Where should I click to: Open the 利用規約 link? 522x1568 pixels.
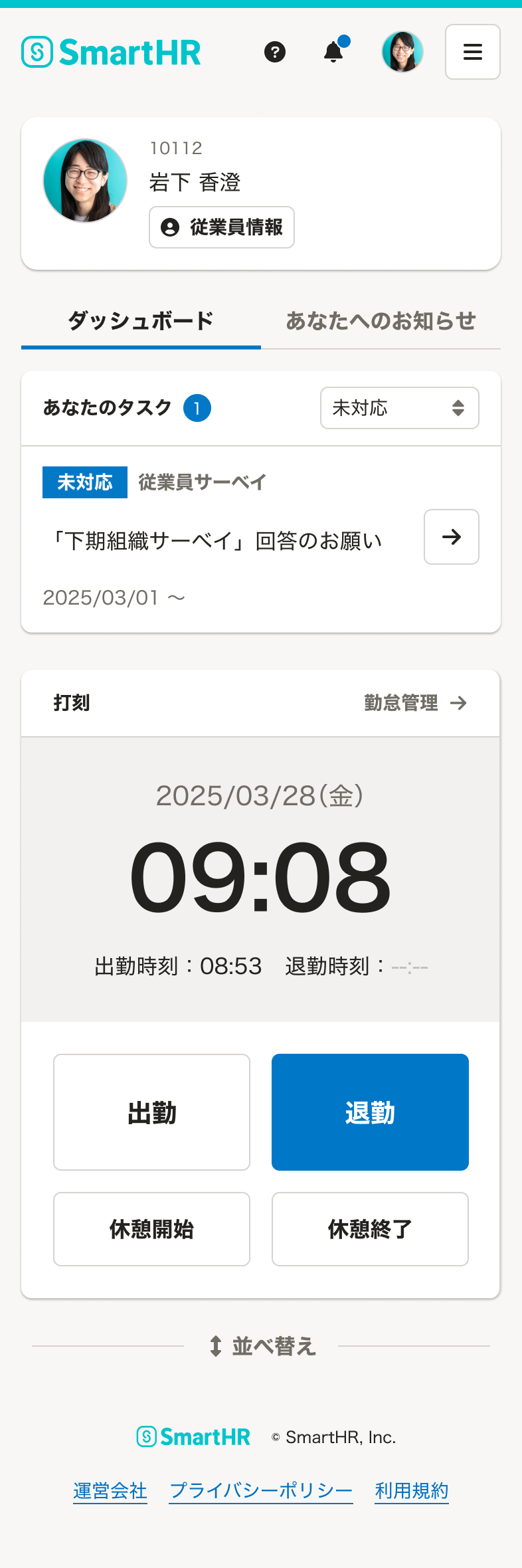coord(412,1491)
